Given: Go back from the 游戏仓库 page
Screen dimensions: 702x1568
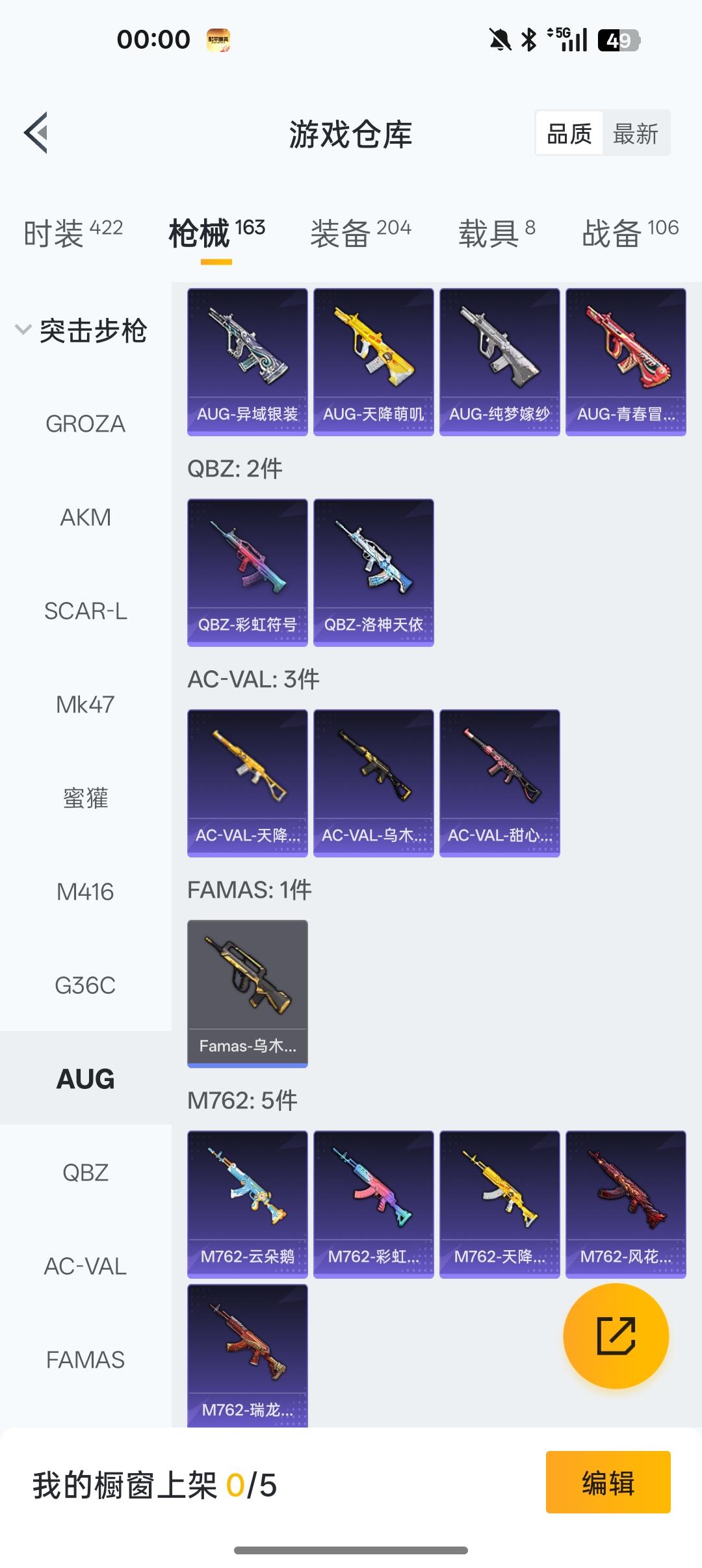Looking at the screenshot, I should tap(36, 133).
